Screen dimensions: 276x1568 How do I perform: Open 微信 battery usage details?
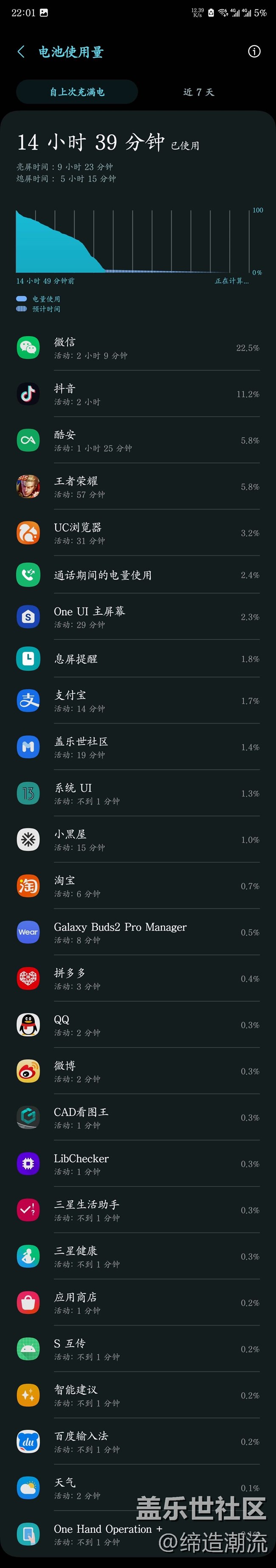[x=138, y=348]
